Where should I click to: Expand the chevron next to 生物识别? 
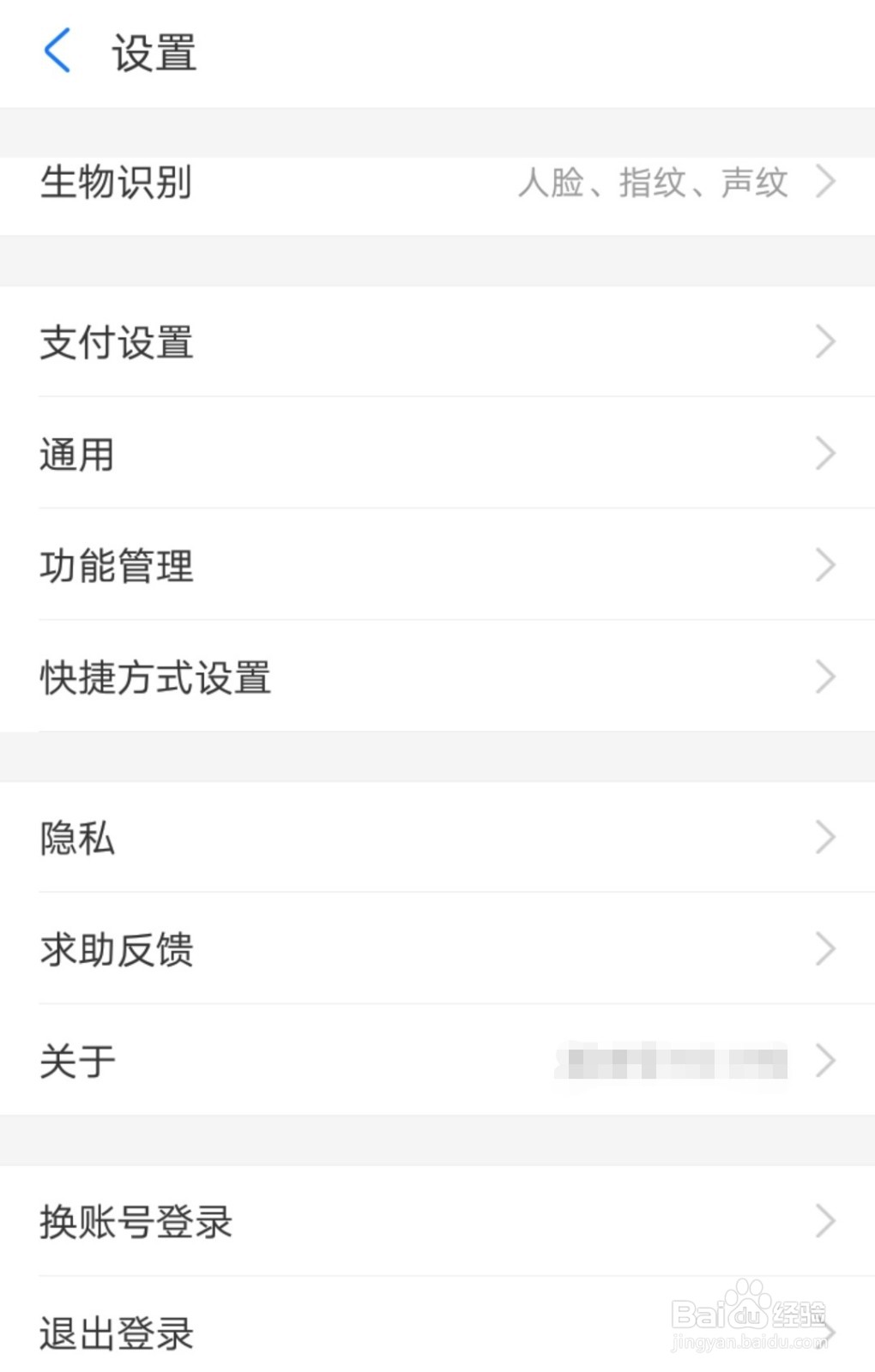point(825,182)
